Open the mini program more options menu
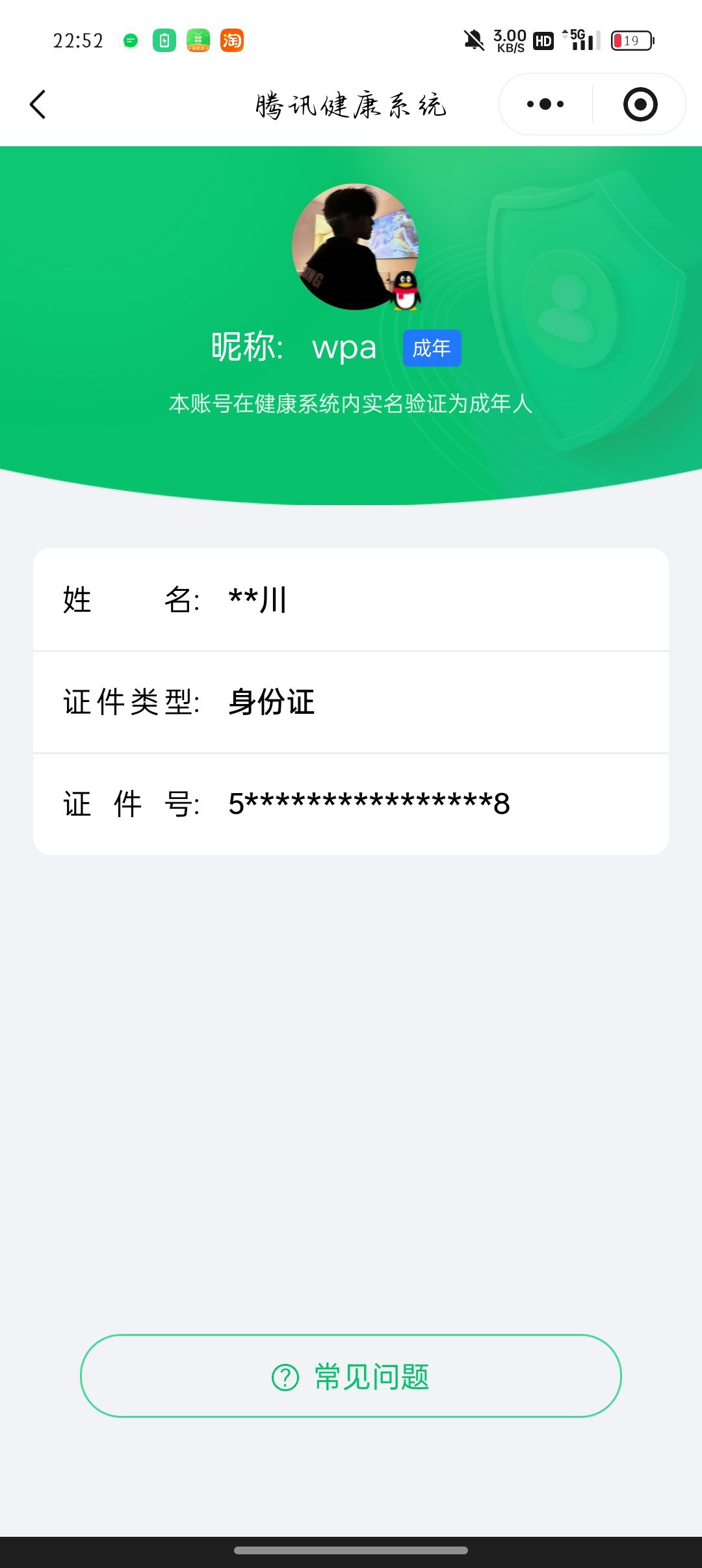Screen dimensions: 702x1568 click(546, 104)
